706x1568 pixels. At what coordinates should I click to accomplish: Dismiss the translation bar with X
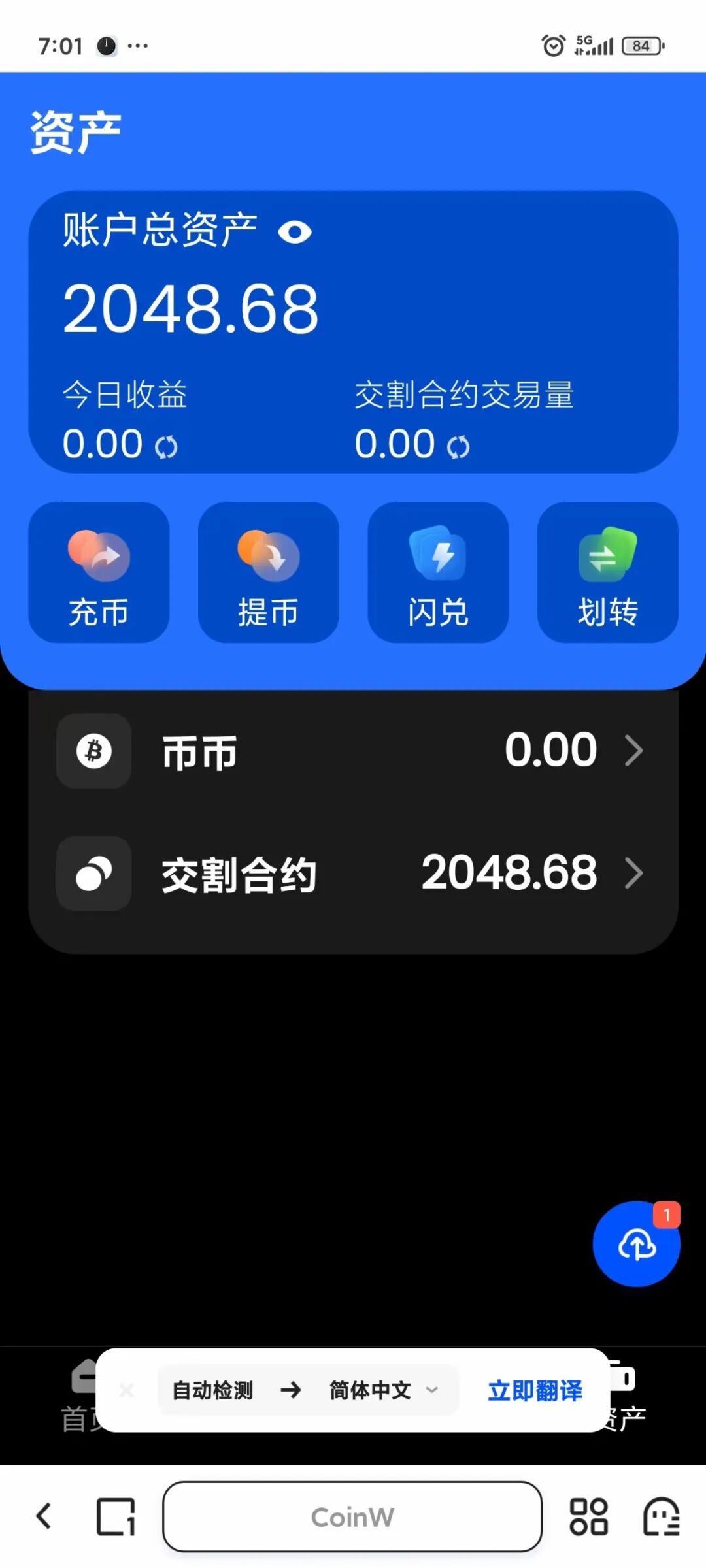click(126, 1390)
